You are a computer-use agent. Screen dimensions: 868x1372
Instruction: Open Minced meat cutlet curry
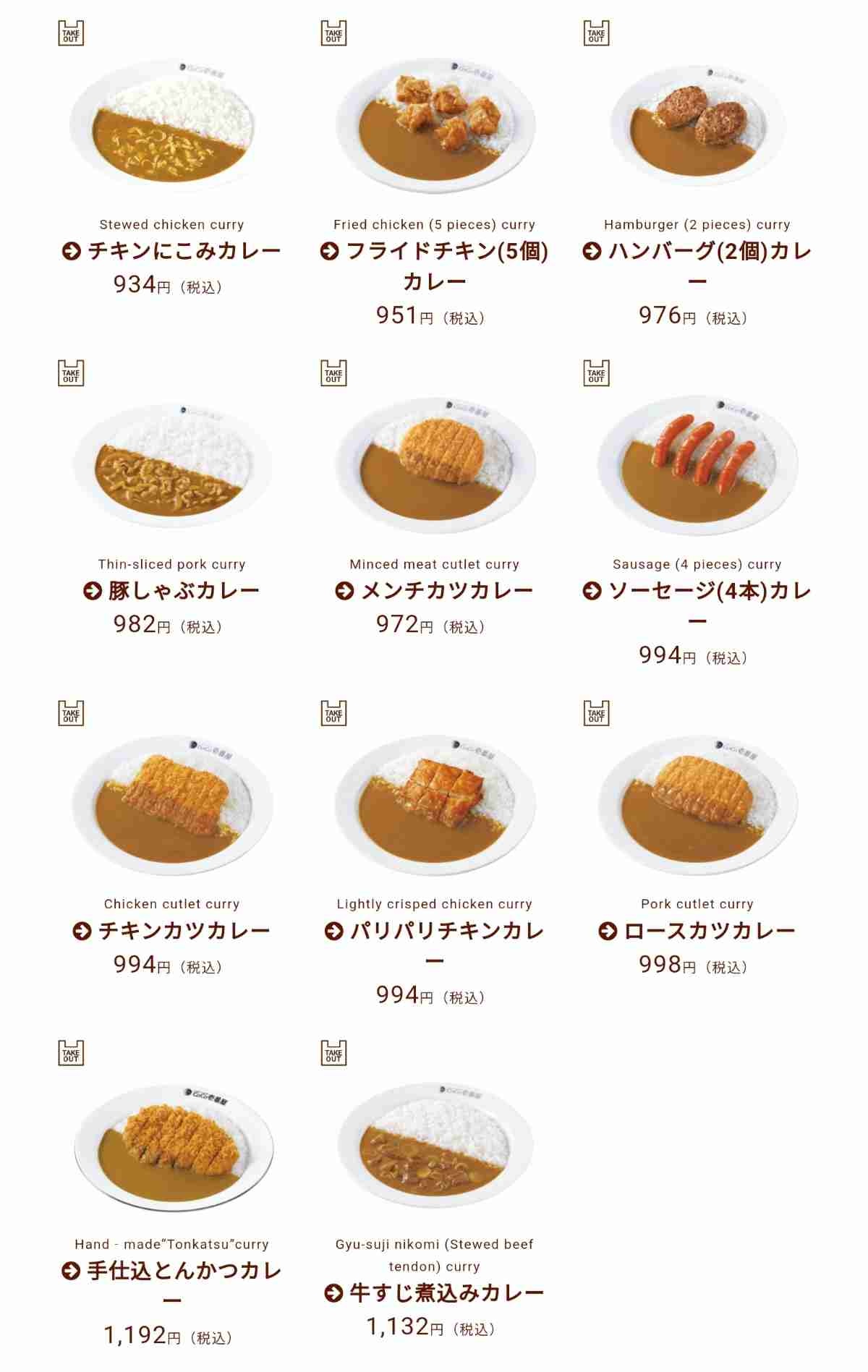point(434,591)
